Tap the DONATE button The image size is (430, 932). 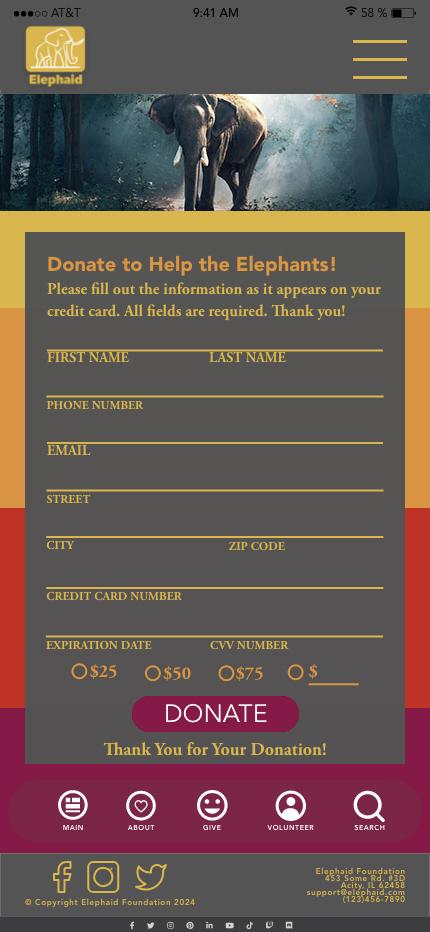(x=215, y=714)
